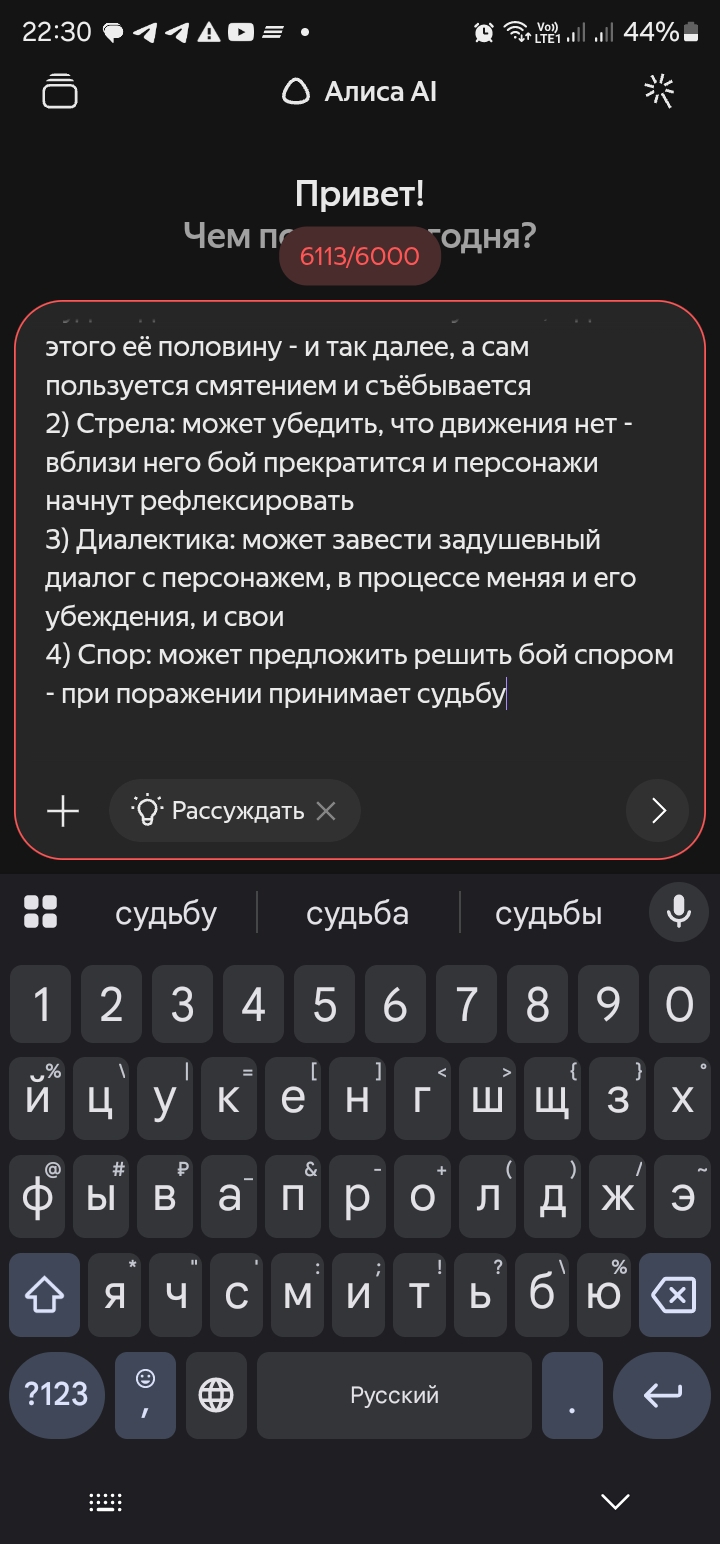720x1544 pixels.
Task: Open the chats list icon
Action: [60, 91]
